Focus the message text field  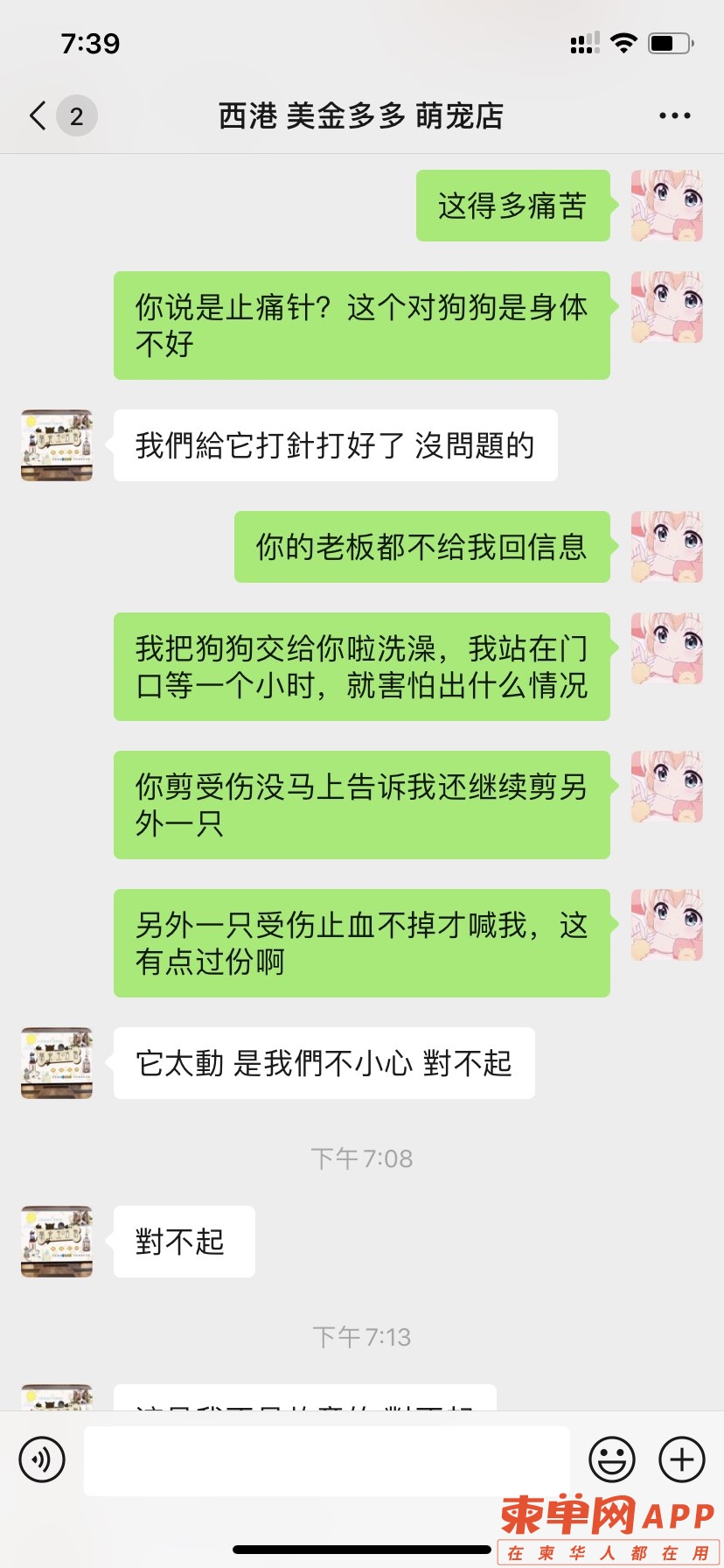(326, 1460)
